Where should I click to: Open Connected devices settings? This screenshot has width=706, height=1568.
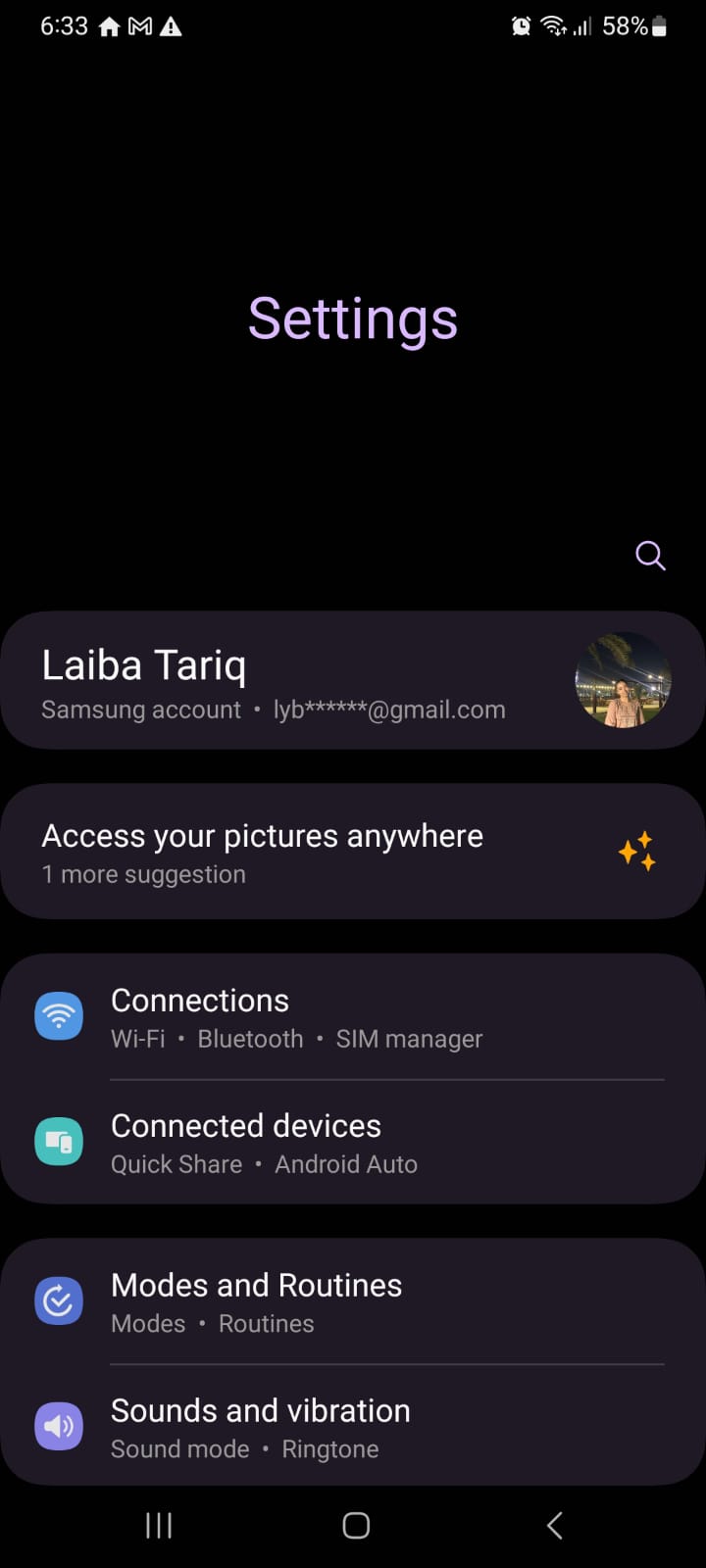tap(353, 1143)
